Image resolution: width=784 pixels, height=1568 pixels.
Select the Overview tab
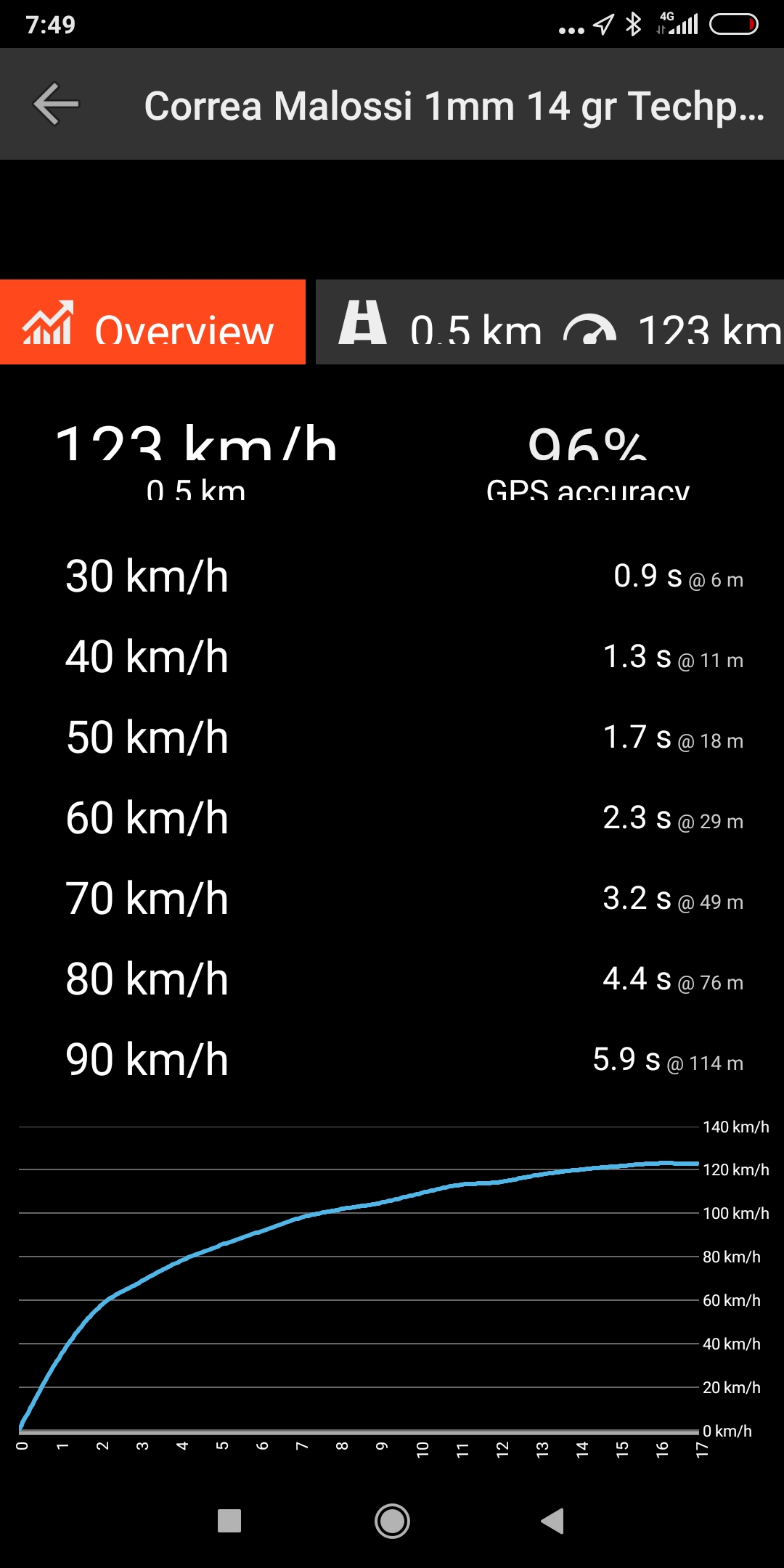(x=152, y=322)
